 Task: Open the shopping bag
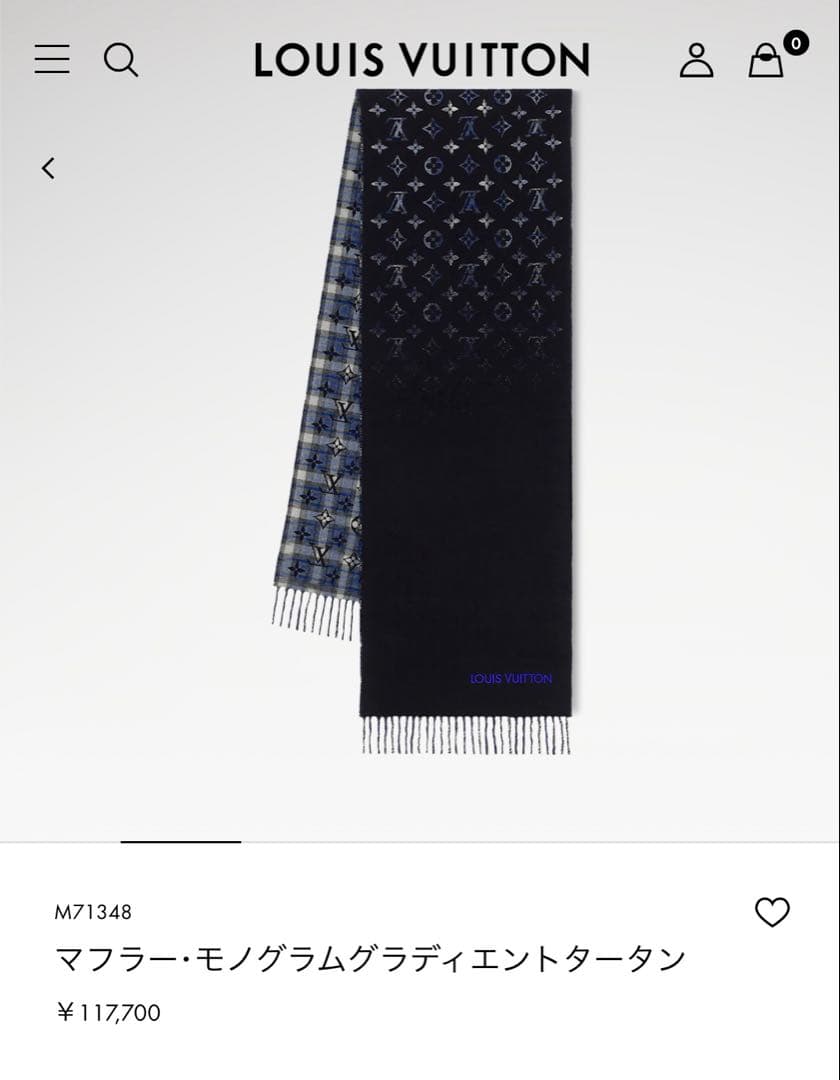point(767,60)
